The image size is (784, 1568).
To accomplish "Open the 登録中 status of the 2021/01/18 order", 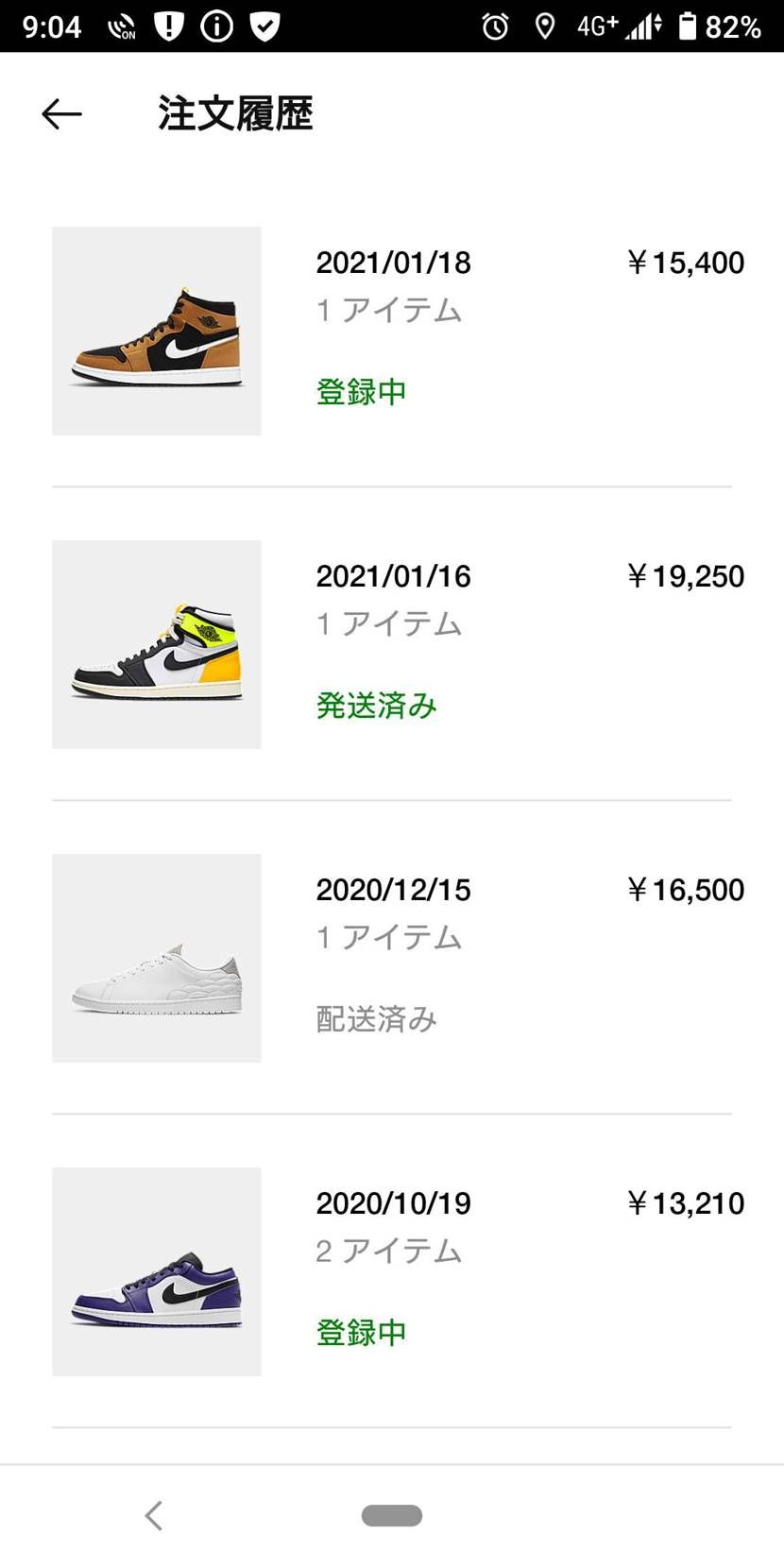I will [x=360, y=391].
